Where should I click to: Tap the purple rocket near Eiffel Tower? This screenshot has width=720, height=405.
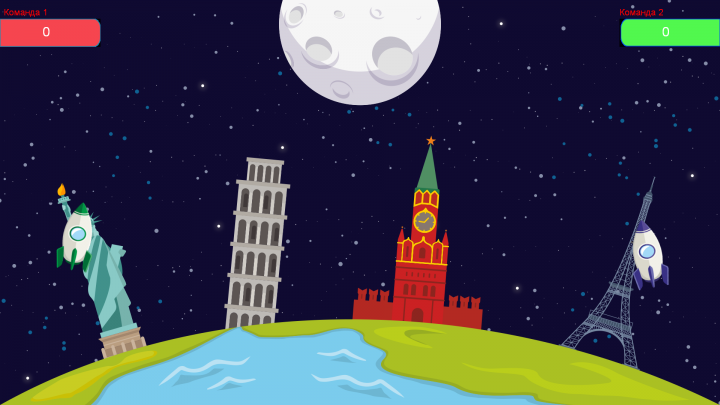647,252
